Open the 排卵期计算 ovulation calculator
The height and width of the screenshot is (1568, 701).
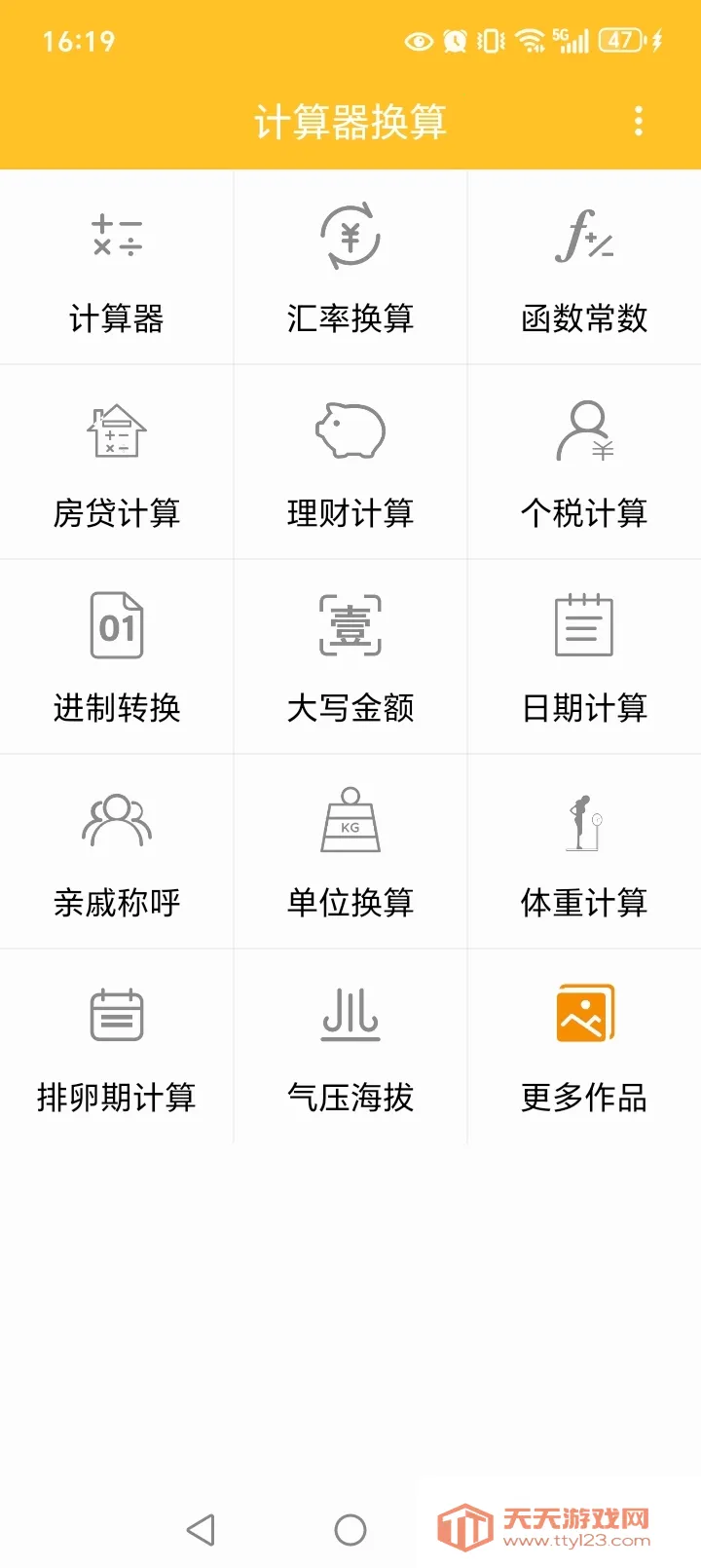(x=116, y=1045)
